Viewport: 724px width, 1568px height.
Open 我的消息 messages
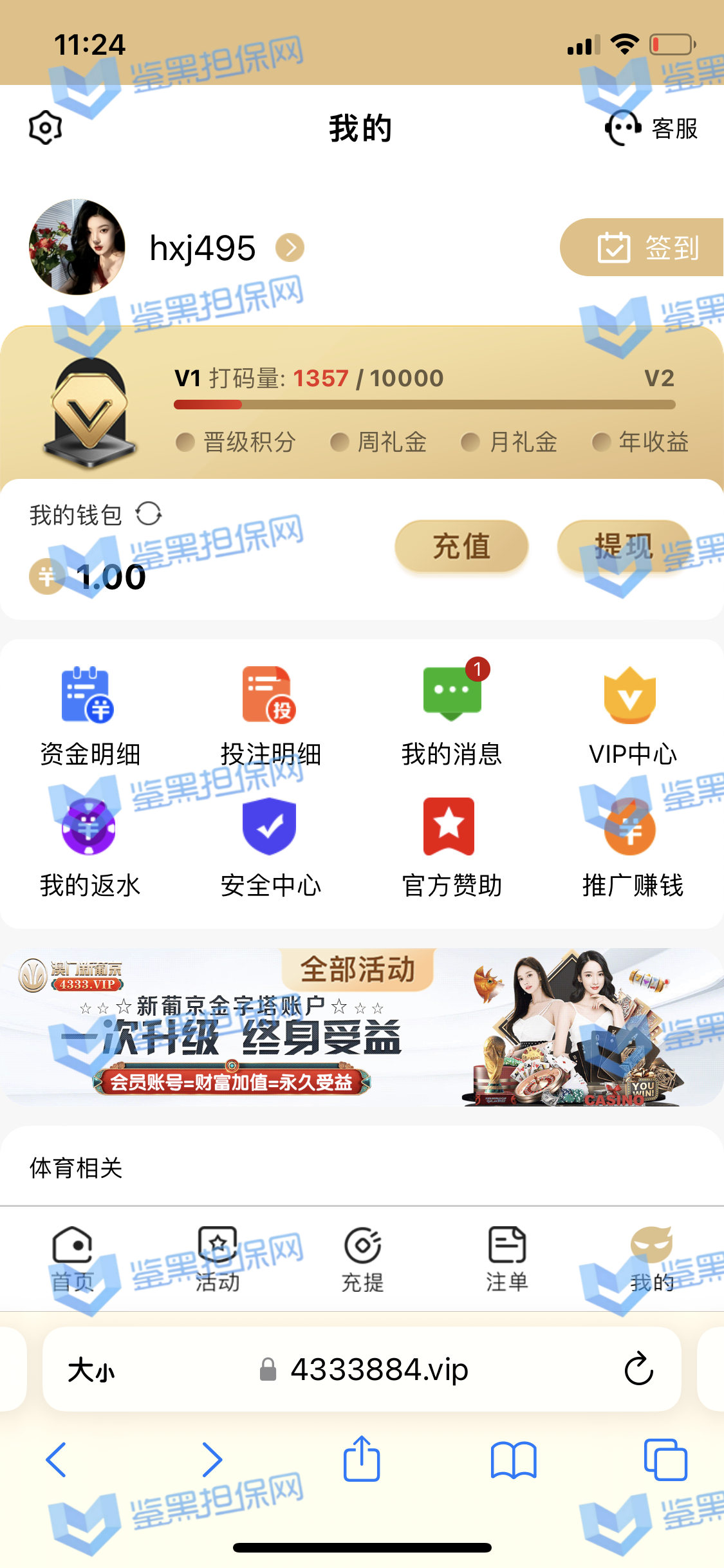(x=452, y=716)
